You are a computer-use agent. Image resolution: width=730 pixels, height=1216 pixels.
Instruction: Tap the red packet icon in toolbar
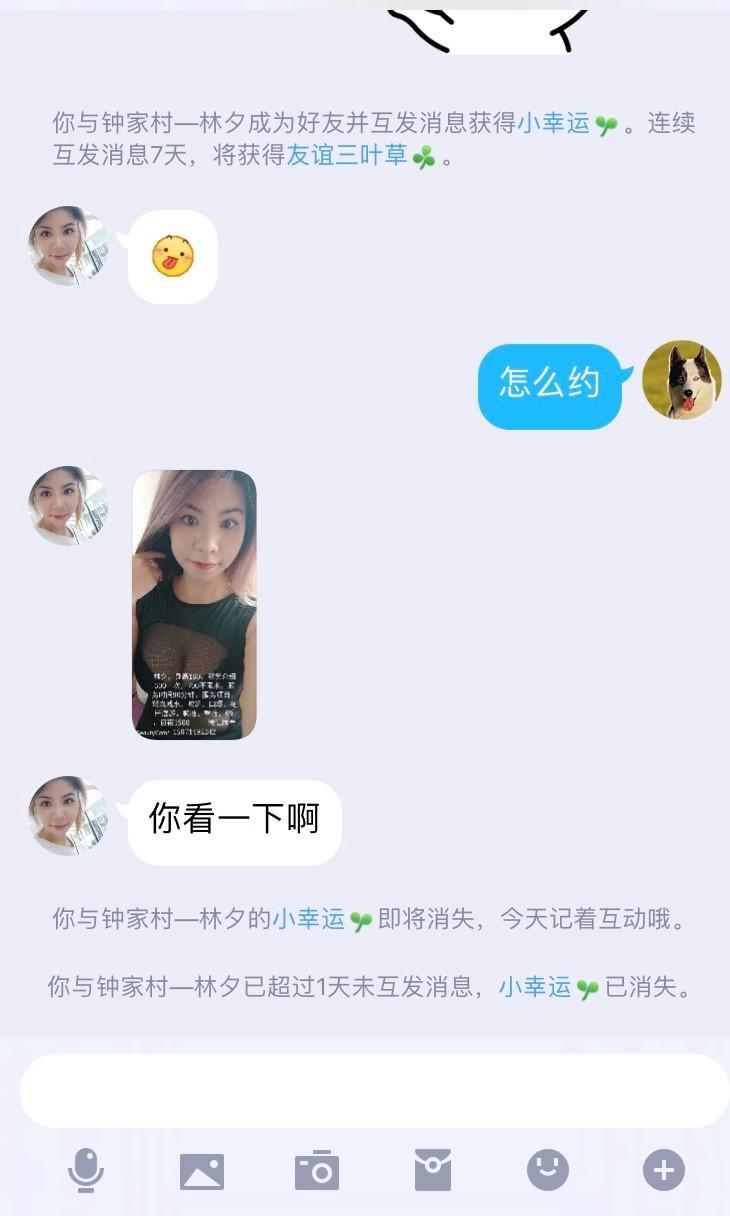[433, 1168]
